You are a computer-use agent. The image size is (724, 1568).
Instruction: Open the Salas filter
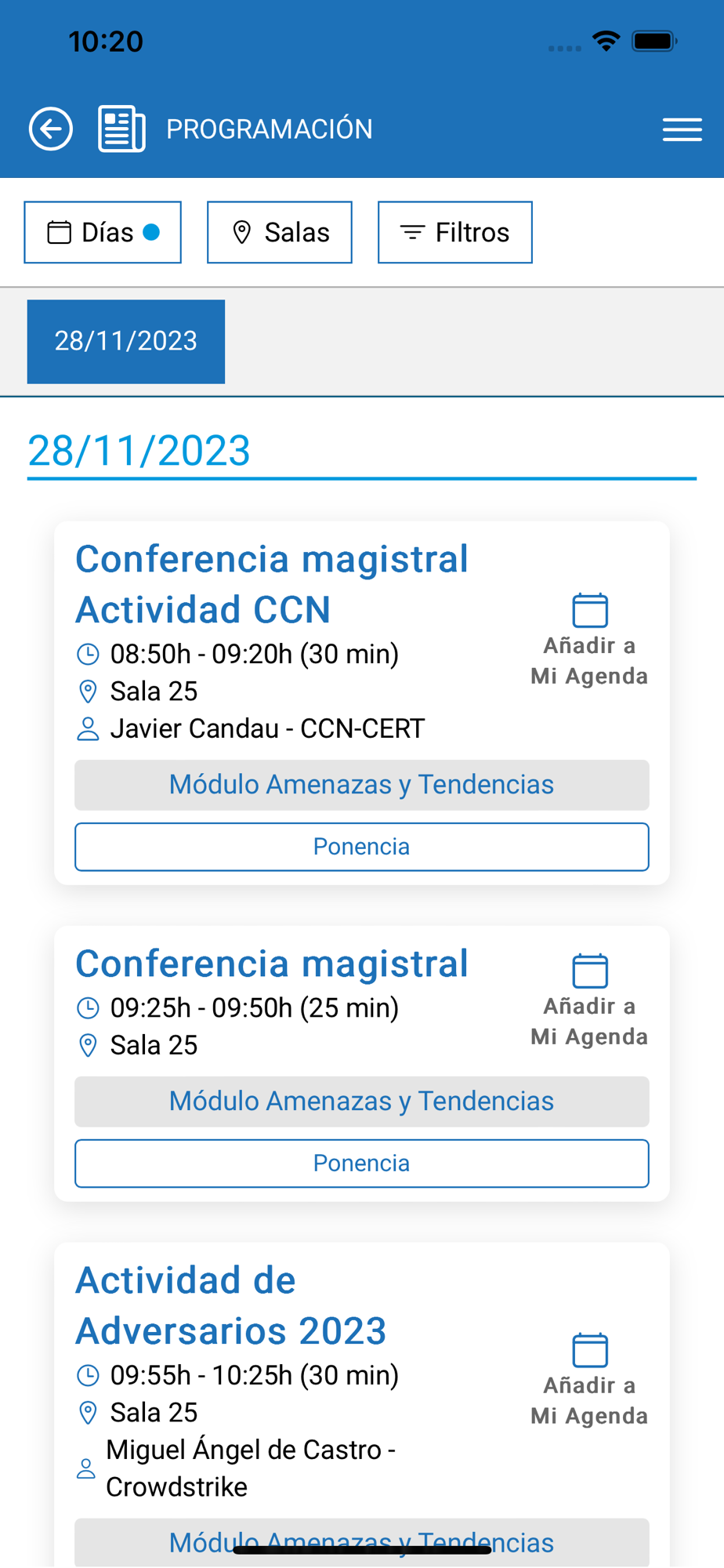pos(280,232)
